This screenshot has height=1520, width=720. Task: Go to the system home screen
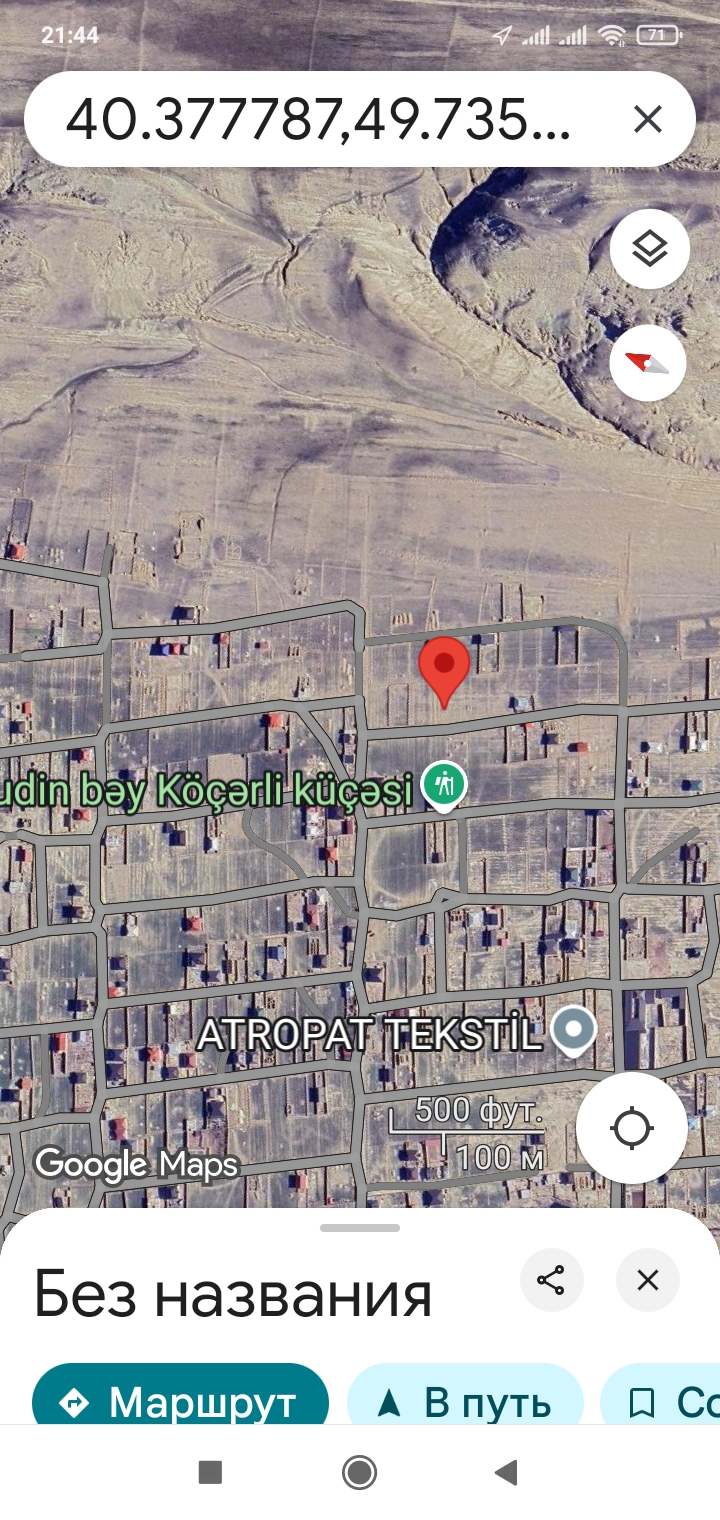[x=359, y=1472]
